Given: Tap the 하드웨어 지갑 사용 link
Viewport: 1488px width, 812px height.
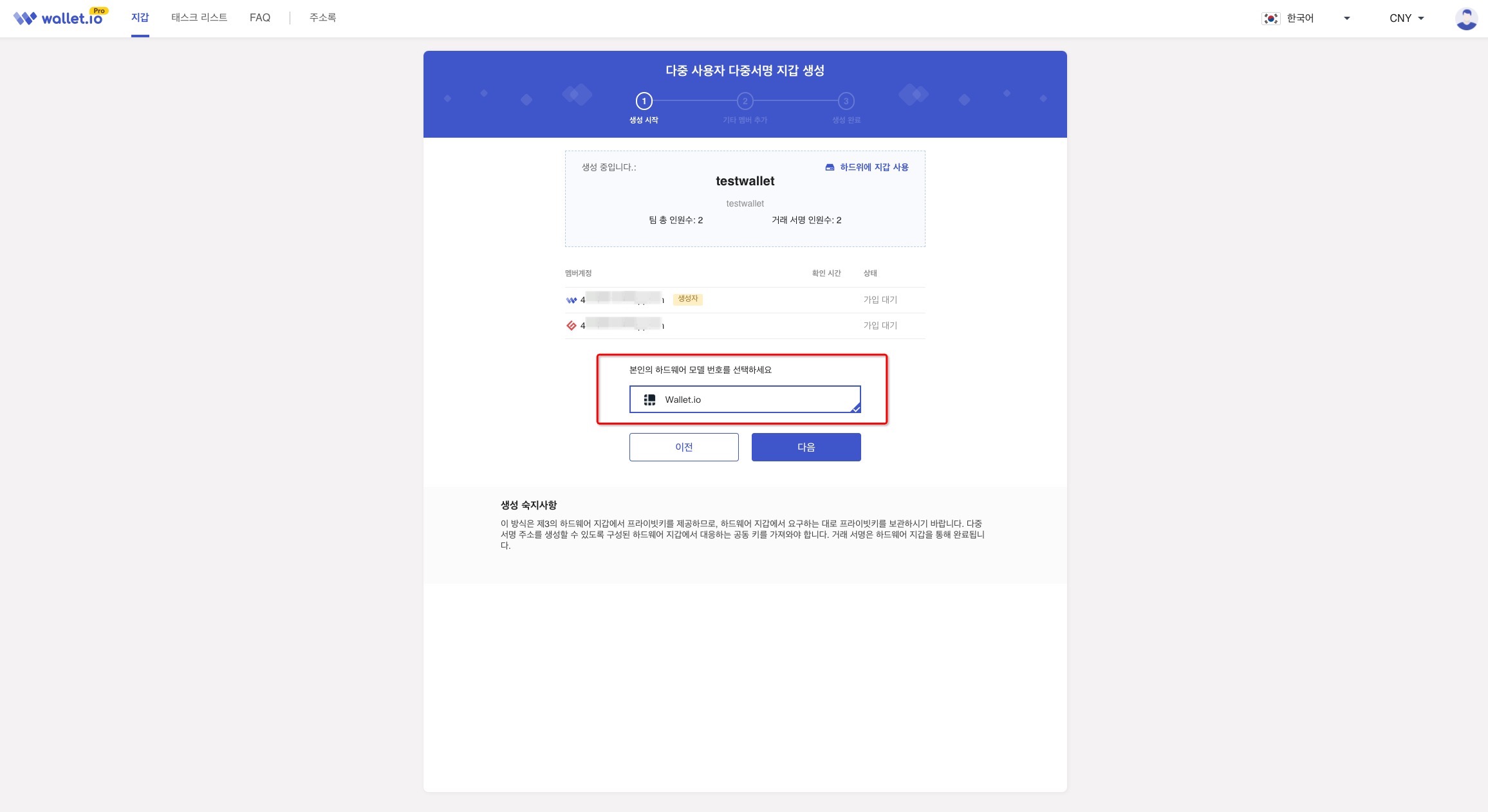Looking at the screenshot, I should 867,167.
